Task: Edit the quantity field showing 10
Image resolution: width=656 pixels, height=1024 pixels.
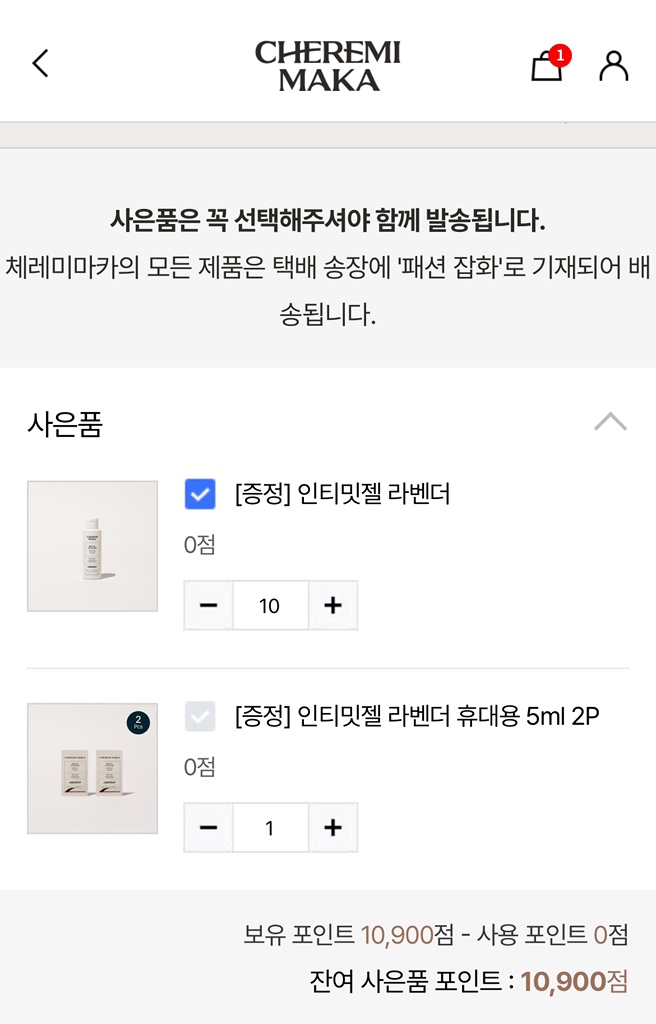Action: [x=270, y=605]
